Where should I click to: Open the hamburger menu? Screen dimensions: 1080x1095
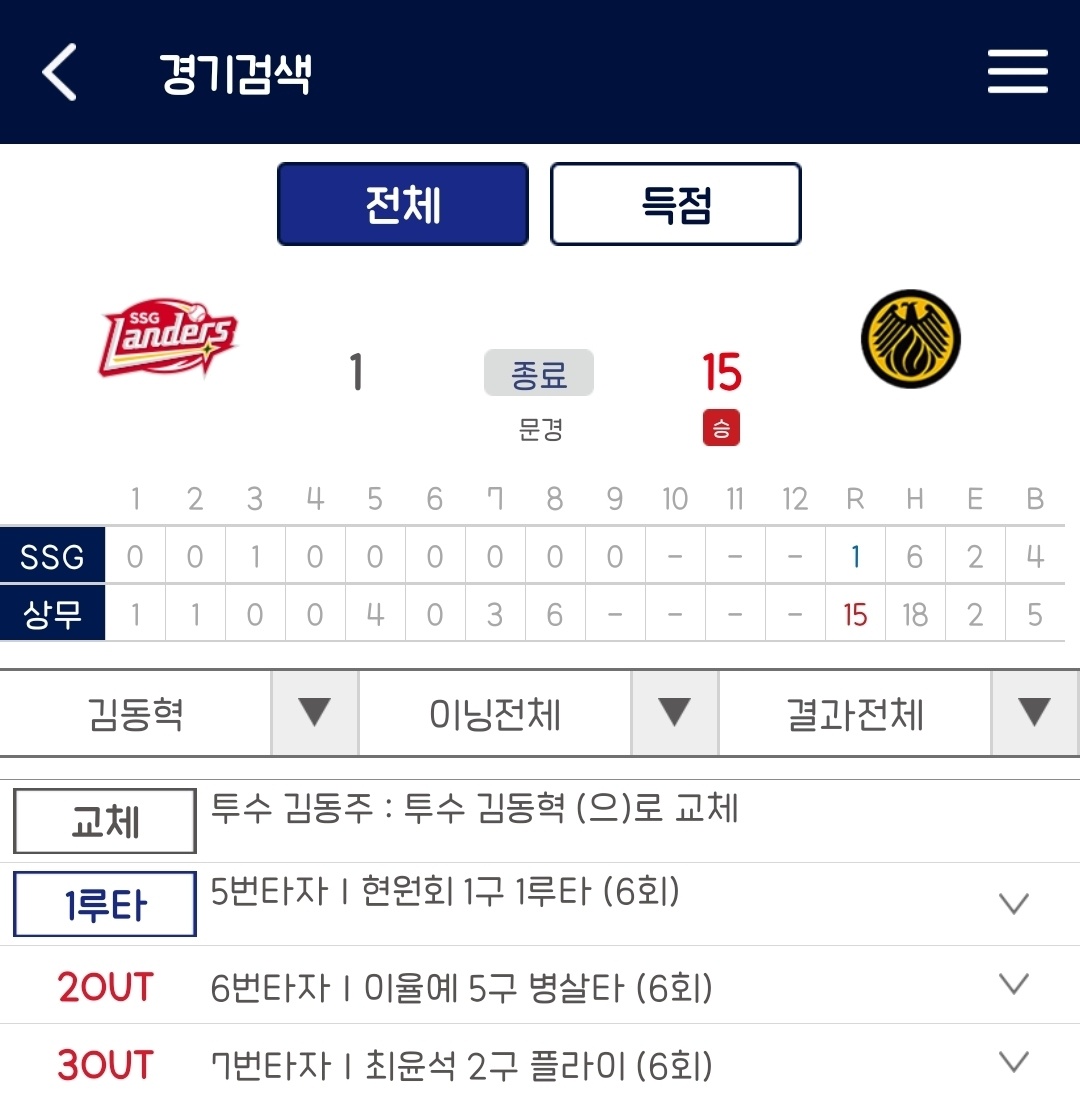point(1017,73)
